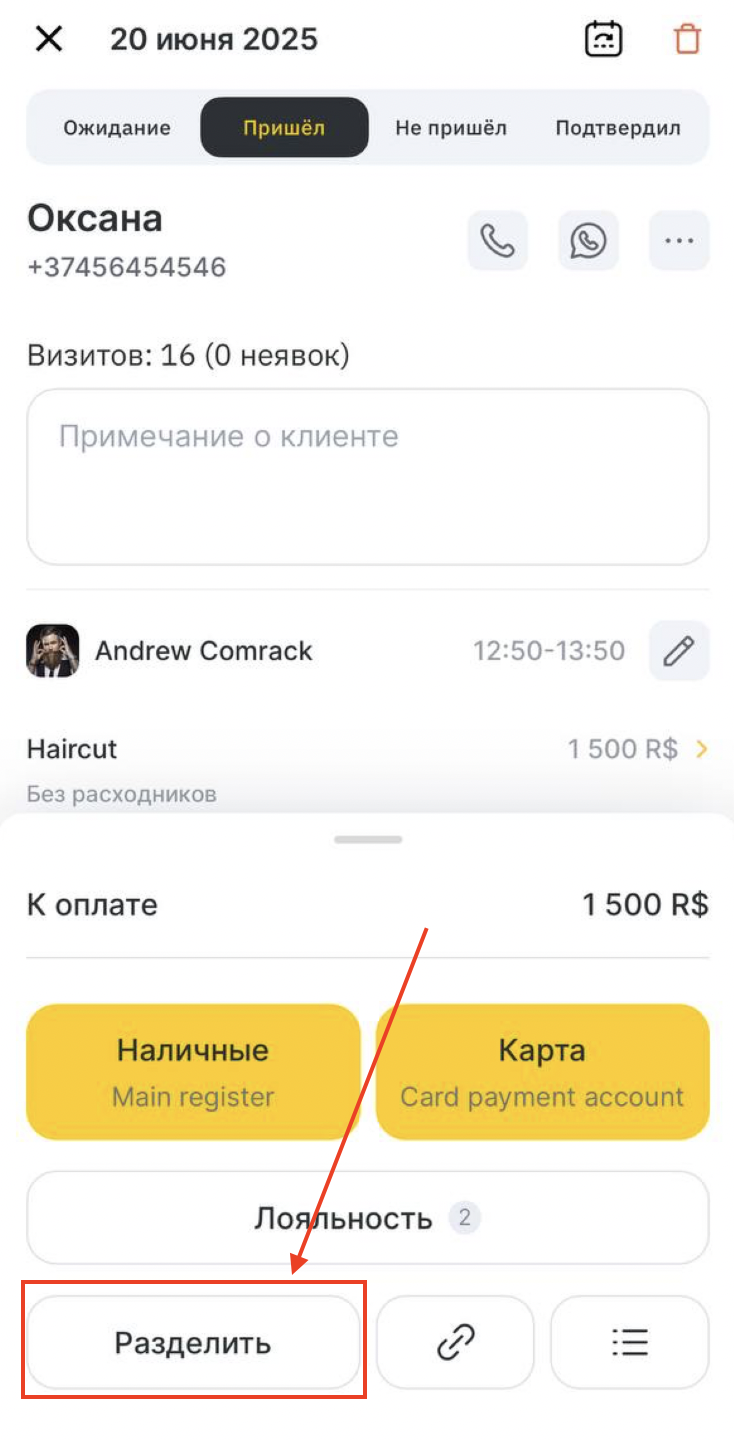Select the Пришёл status
734x1440 pixels.
(284, 128)
